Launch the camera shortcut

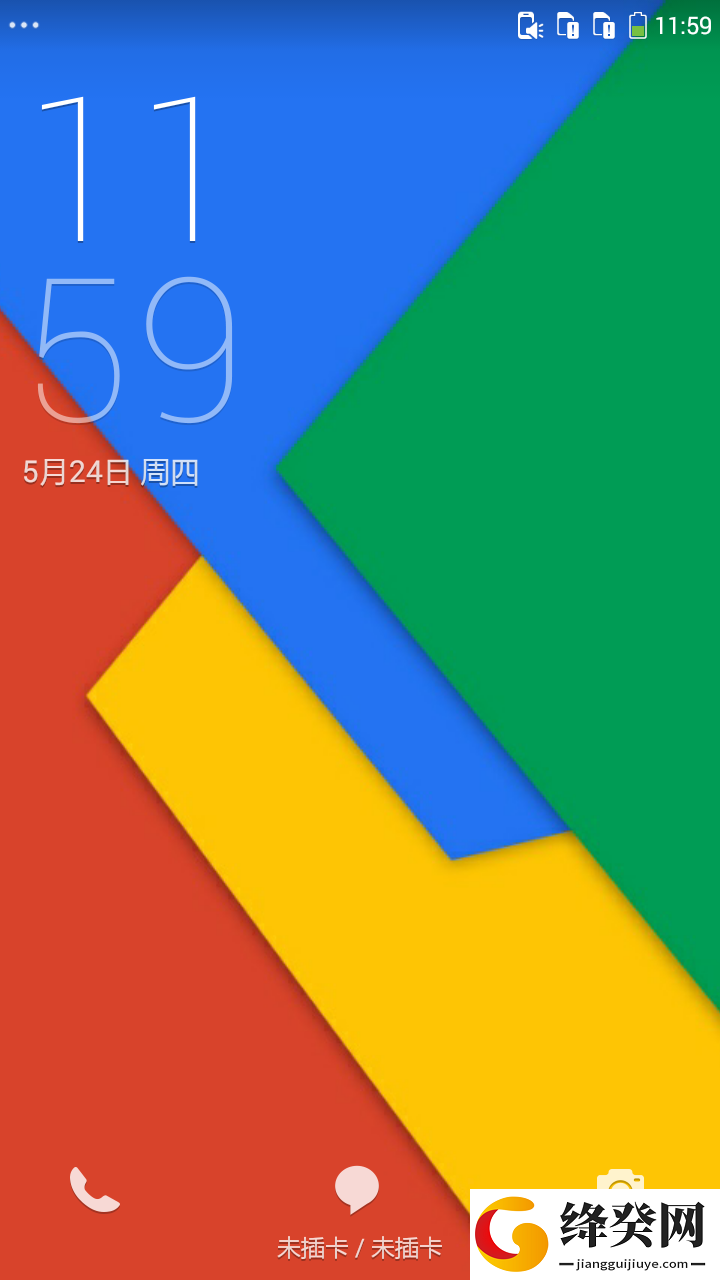pos(620,1180)
